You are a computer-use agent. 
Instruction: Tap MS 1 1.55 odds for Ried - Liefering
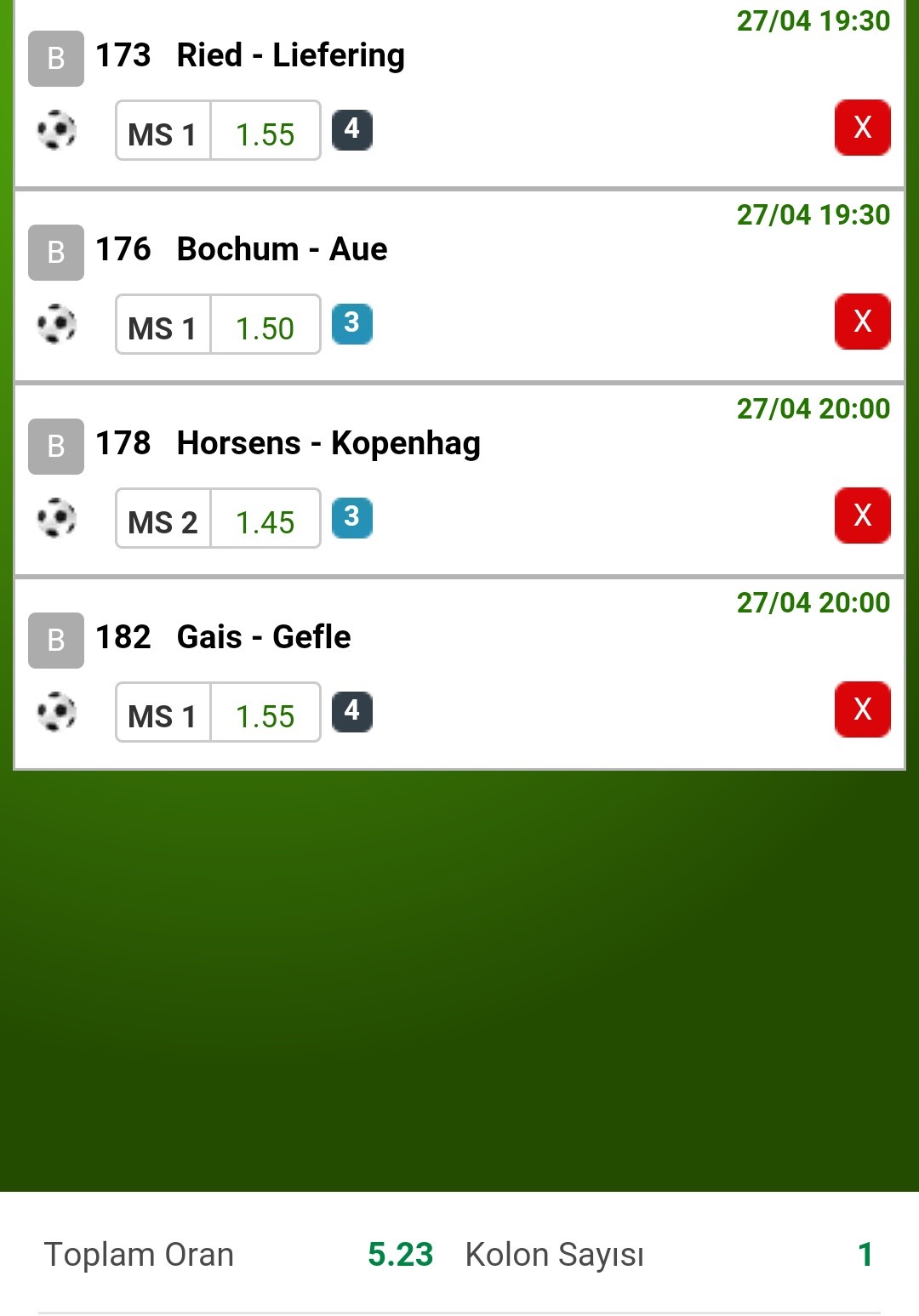[218, 130]
